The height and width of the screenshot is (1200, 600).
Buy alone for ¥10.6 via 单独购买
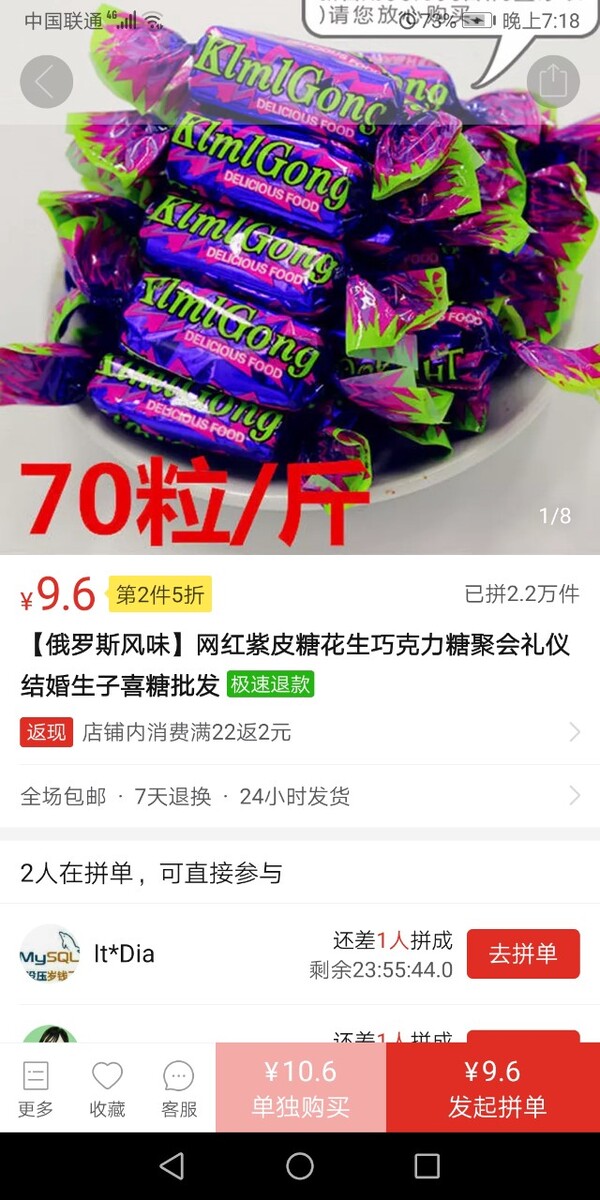301,1088
